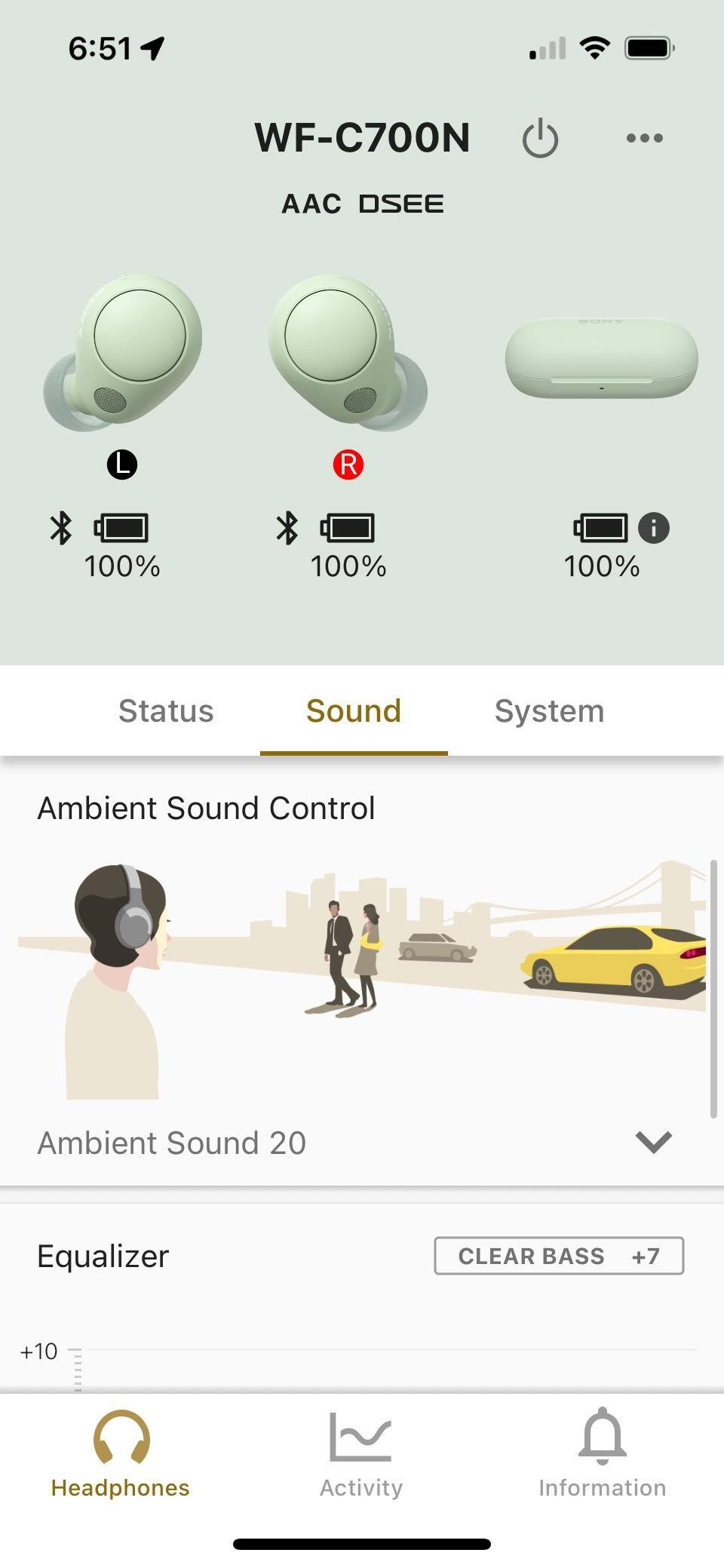Open the Headphones bottom tab
The width and height of the screenshot is (724, 1568).
click(x=121, y=1454)
